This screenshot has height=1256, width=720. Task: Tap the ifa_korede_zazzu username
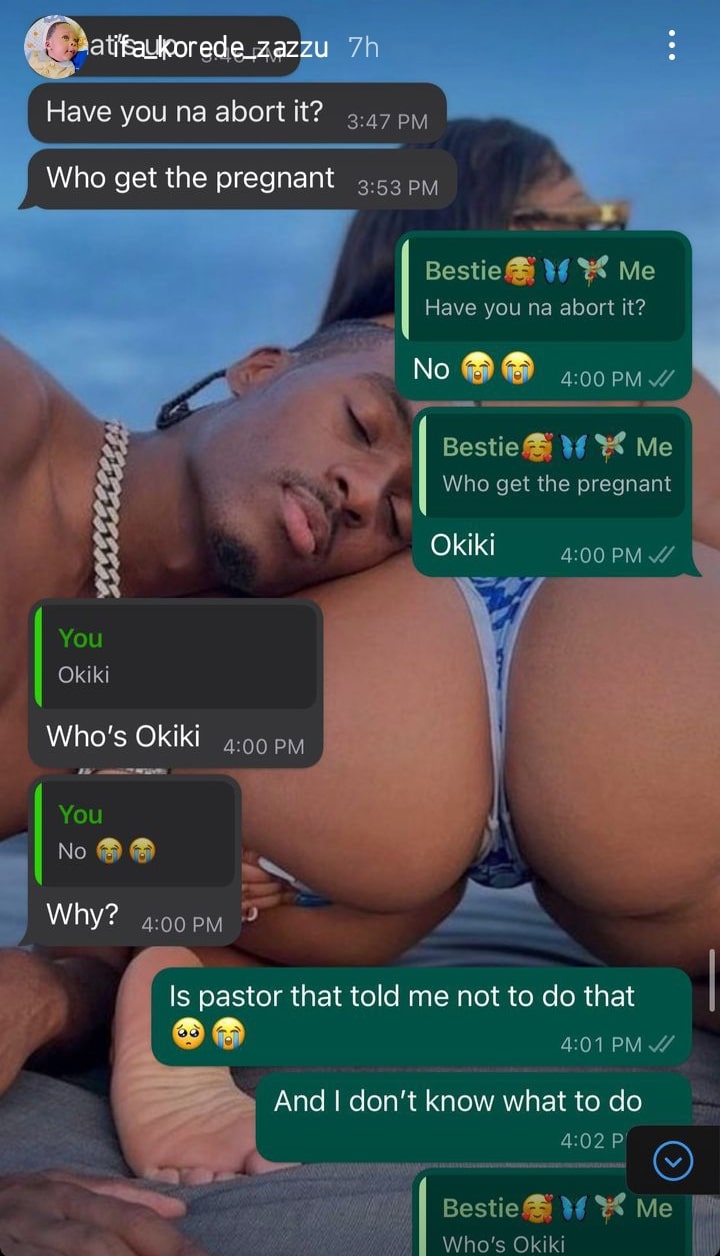click(220, 47)
